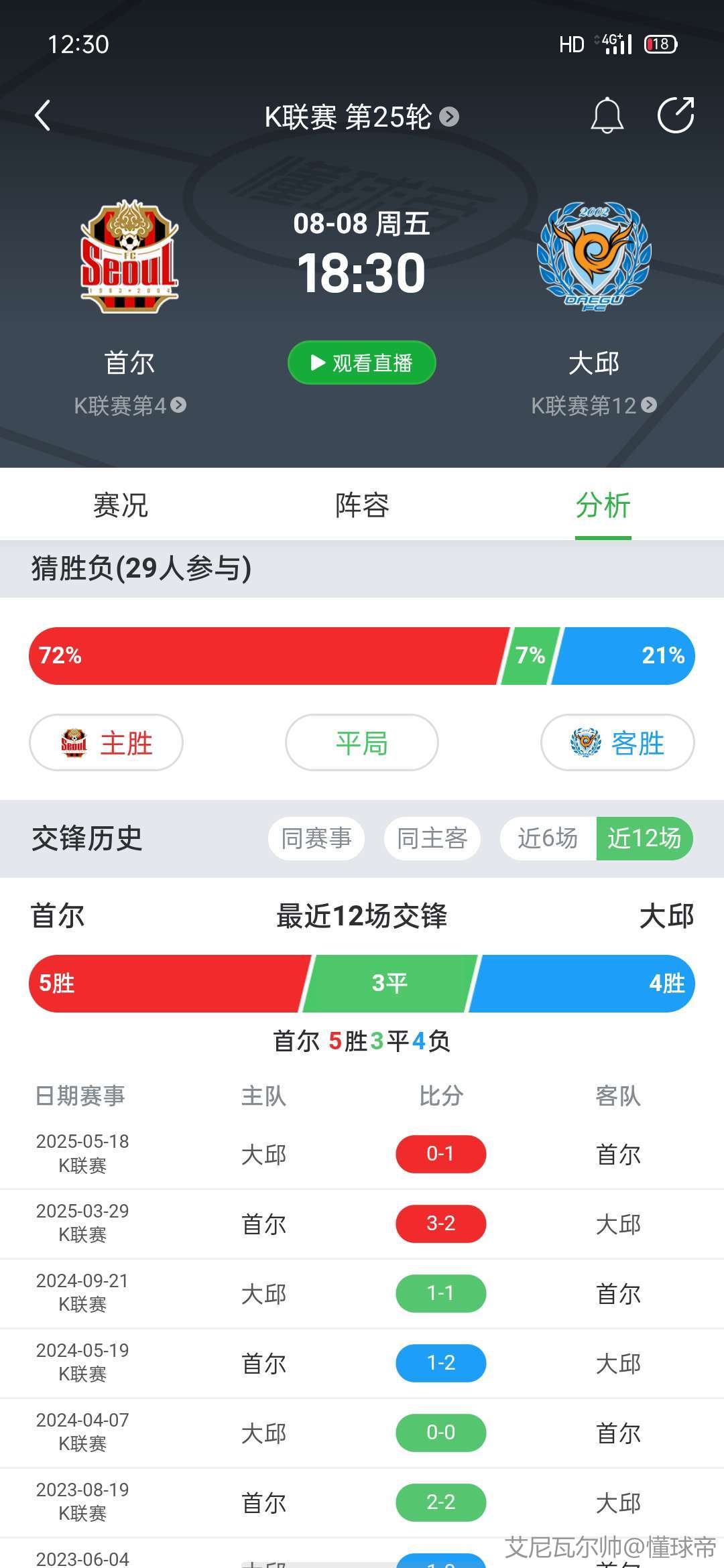This screenshot has width=724, height=1568.
Task: Filter head-to-head by 同主客
Action: (x=432, y=838)
